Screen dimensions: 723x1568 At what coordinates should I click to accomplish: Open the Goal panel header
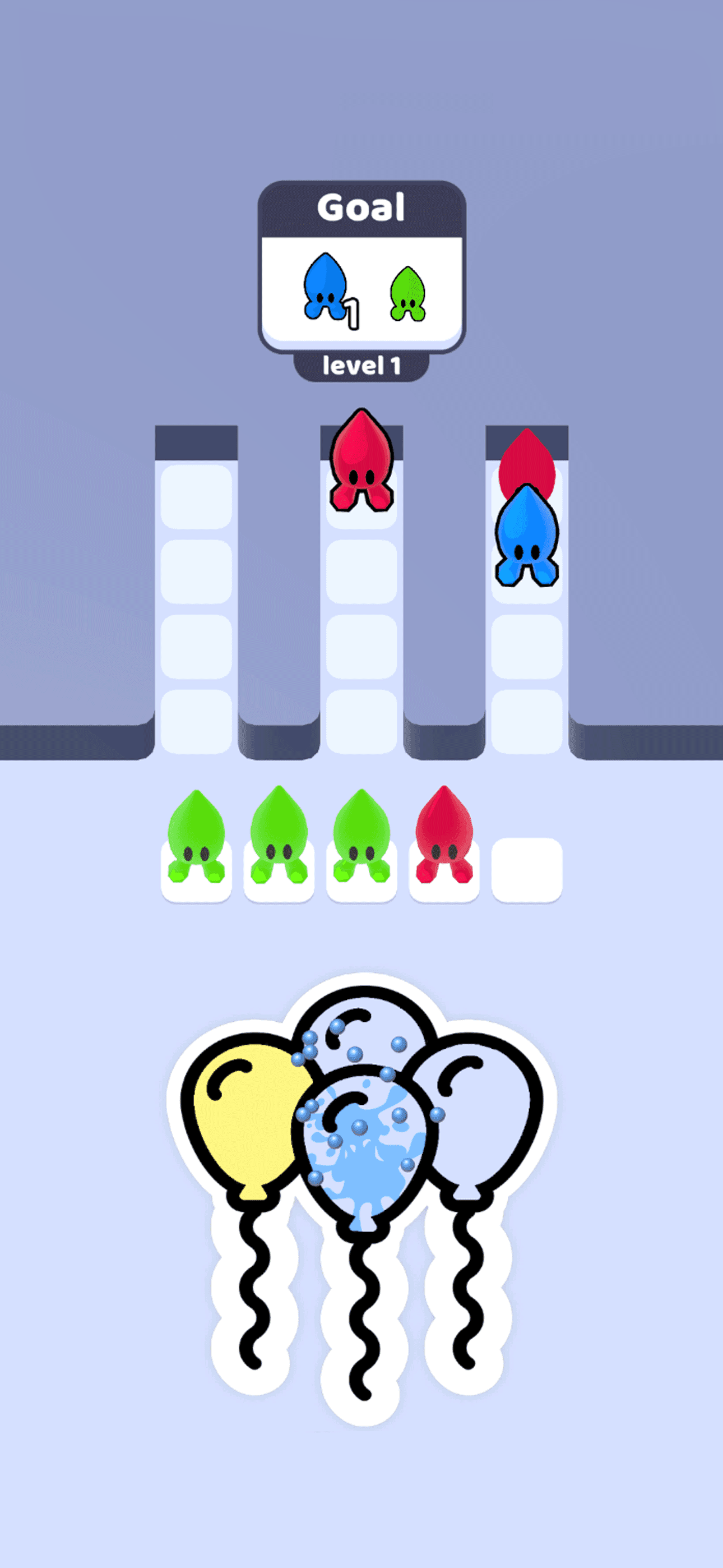361,207
